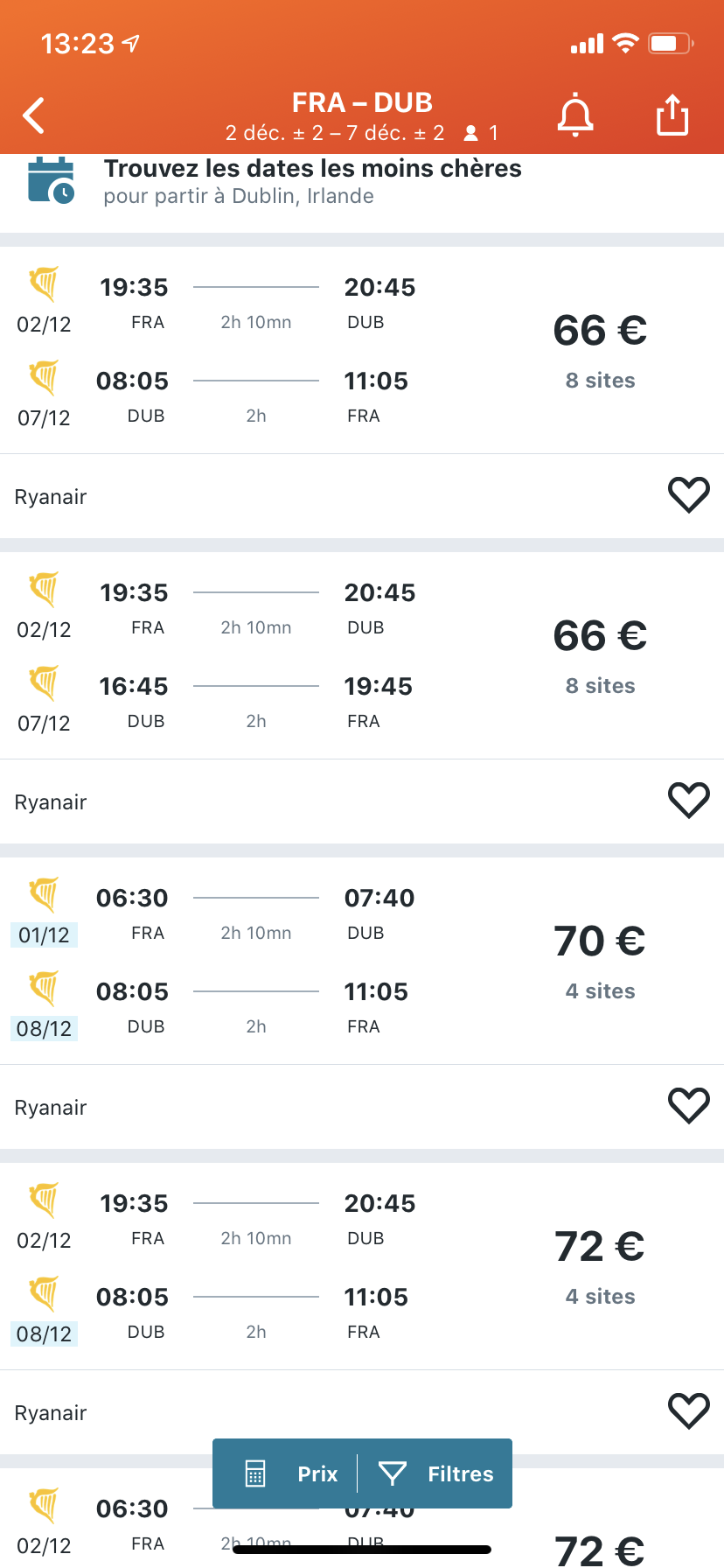This screenshot has height=1568, width=724.
Task: Share this FRA – DUB search
Action: 672,115
